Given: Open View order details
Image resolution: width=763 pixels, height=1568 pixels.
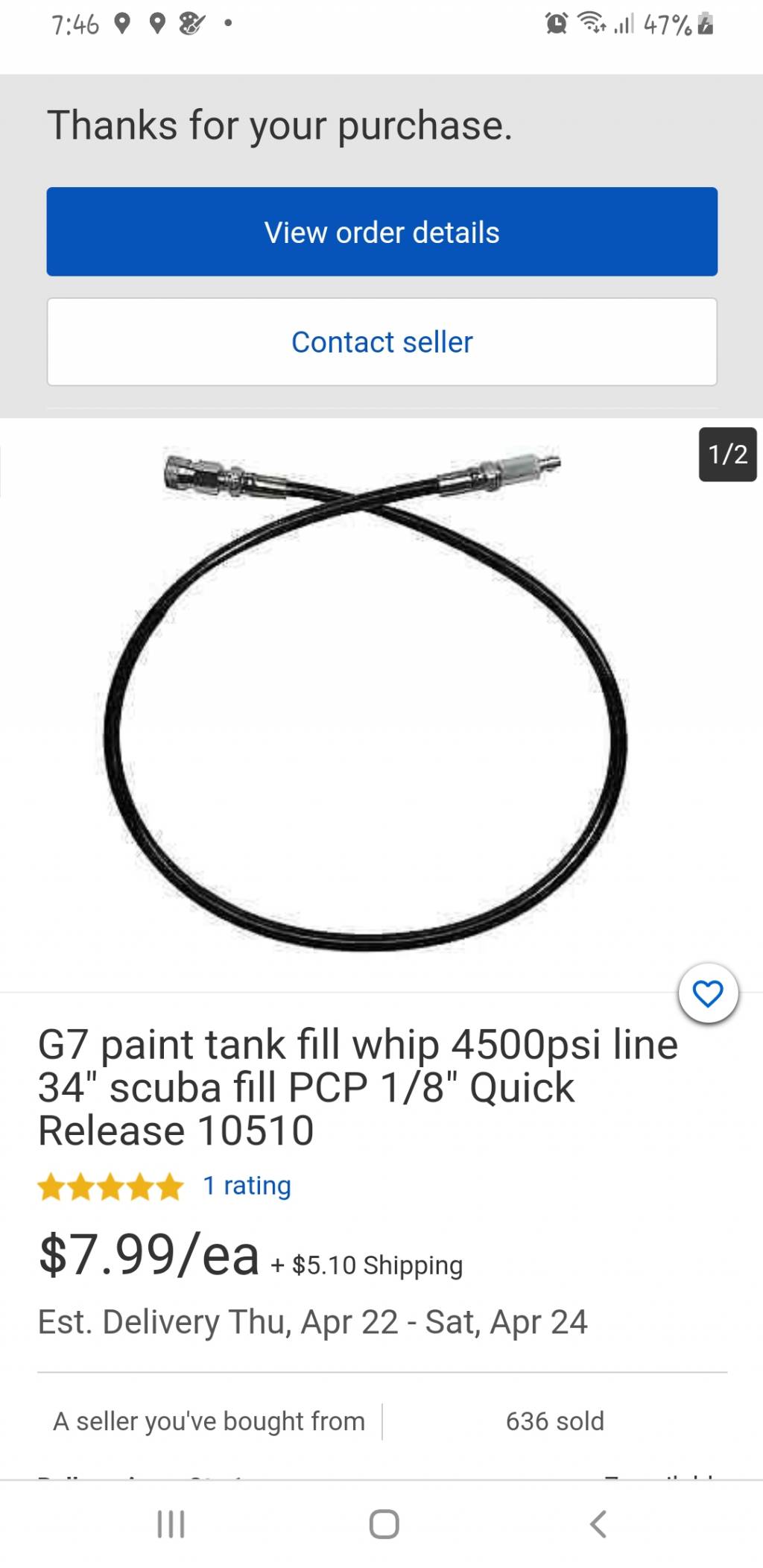Looking at the screenshot, I should pyautogui.click(x=381, y=232).
